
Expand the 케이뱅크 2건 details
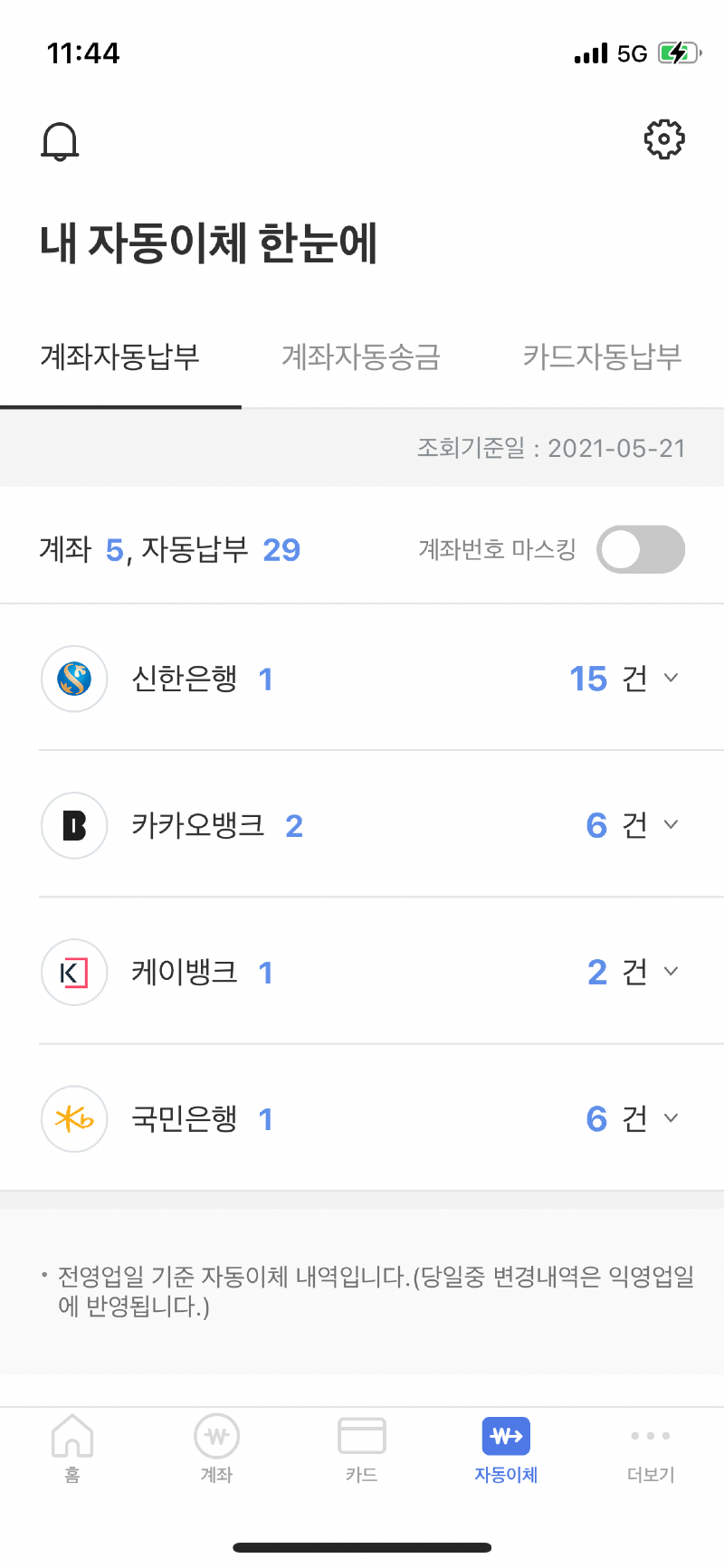coord(670,973)
